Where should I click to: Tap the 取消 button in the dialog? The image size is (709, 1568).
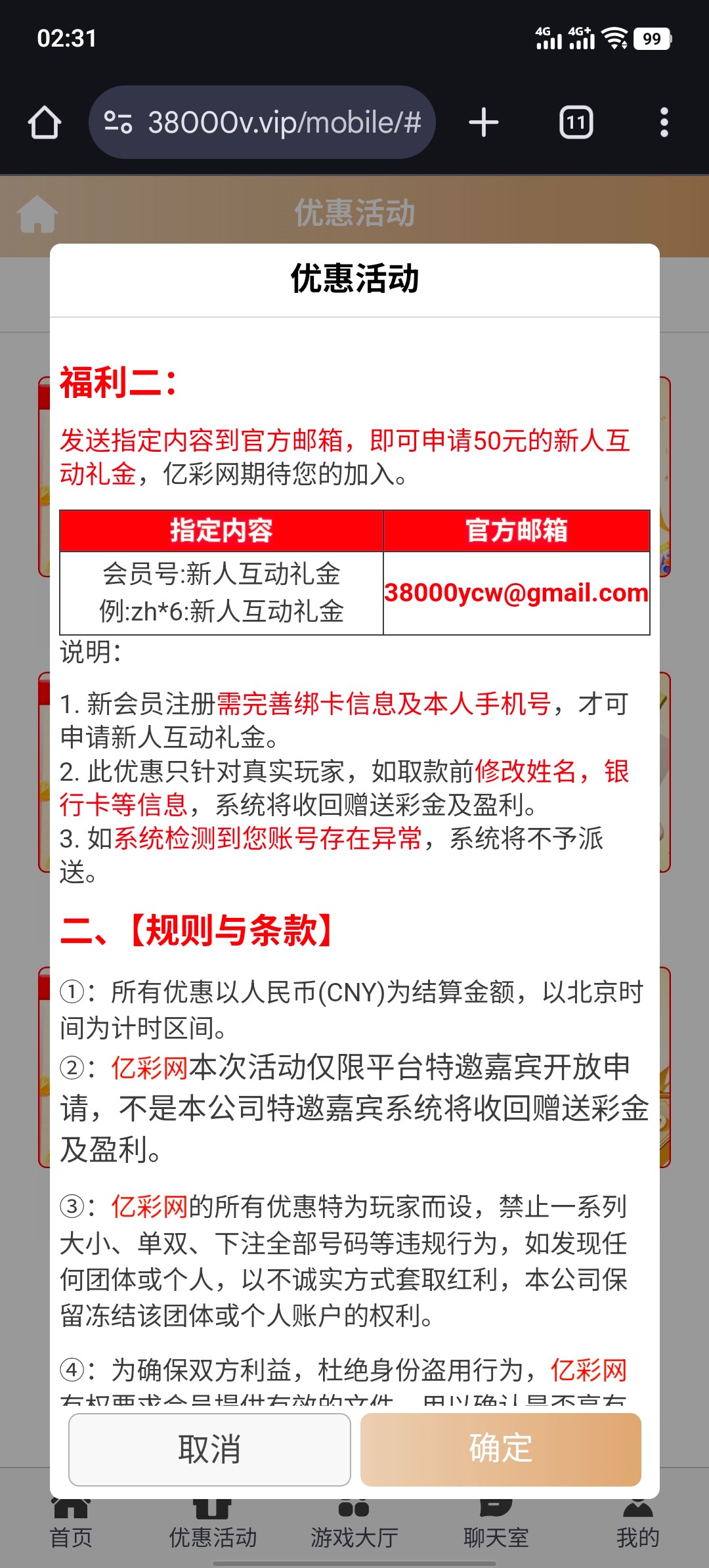click(x=209, y=1449)
